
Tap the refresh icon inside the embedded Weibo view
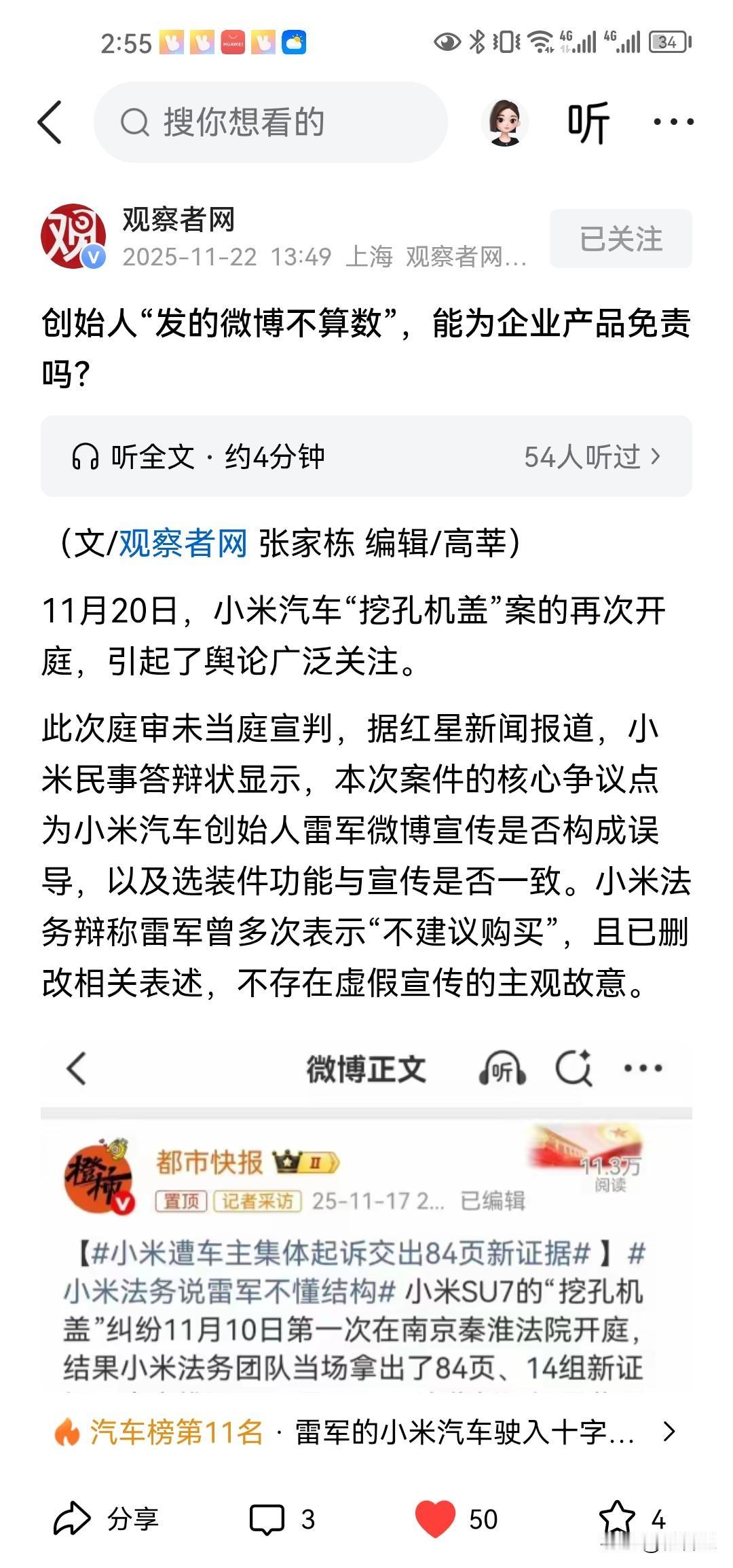(x=574, y=1068)
